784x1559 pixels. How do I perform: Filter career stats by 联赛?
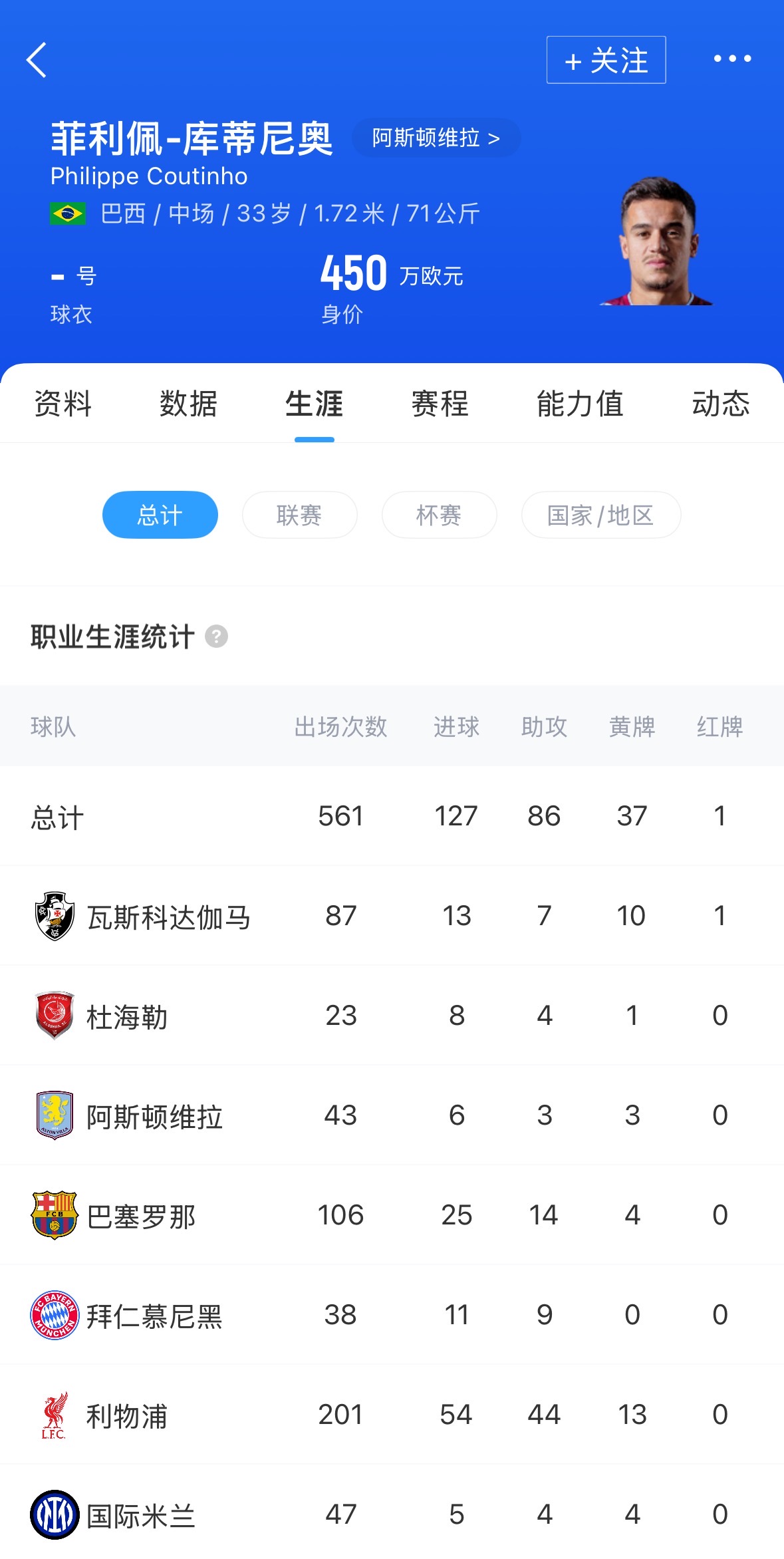[x=299, y=515]
